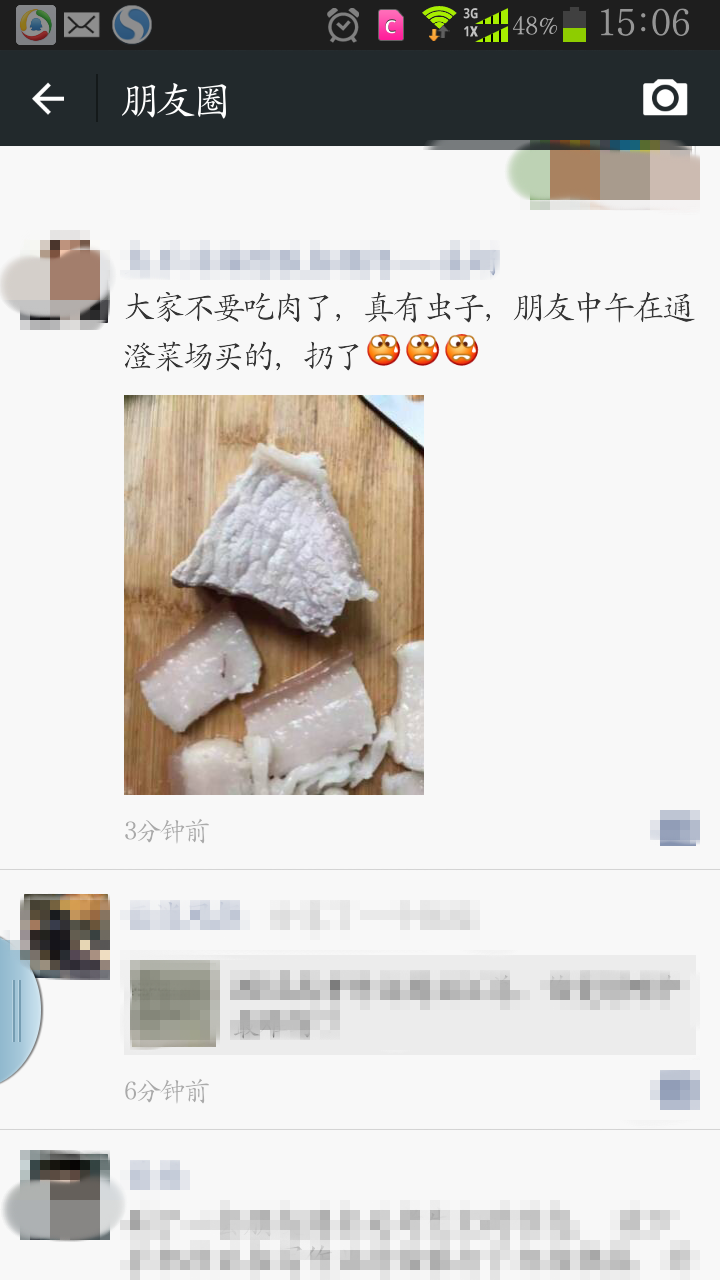Open the shared link card in the 6分钟前 post

coord(410,1004)
